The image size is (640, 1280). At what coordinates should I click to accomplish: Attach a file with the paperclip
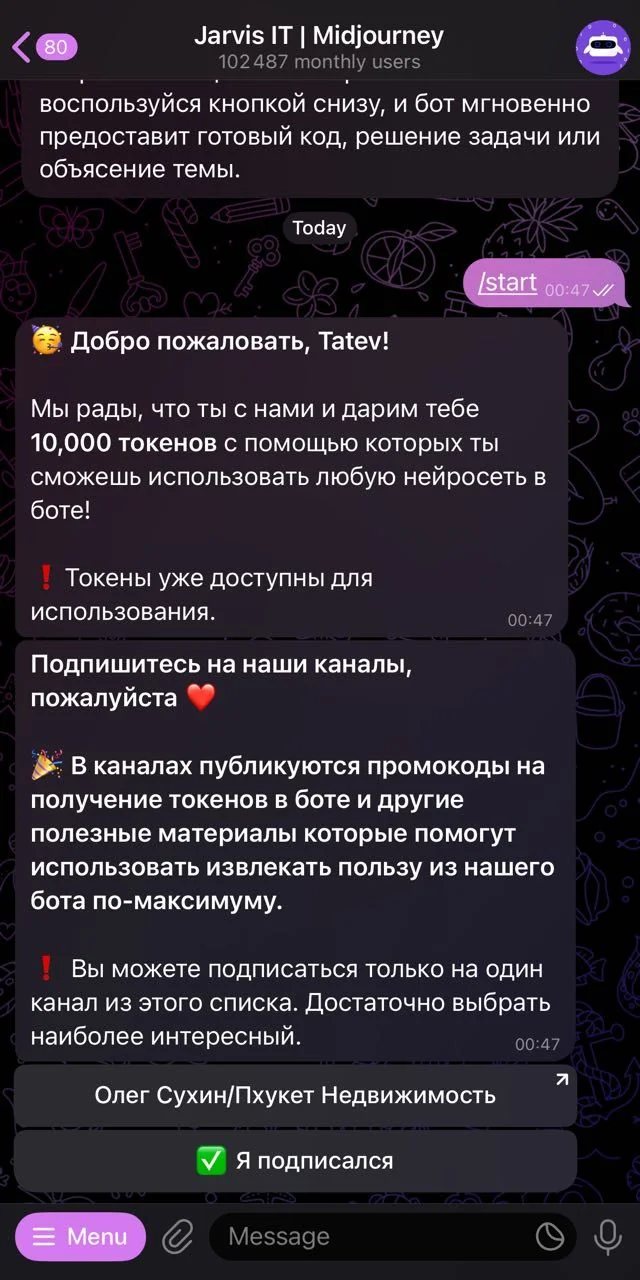178,1238
